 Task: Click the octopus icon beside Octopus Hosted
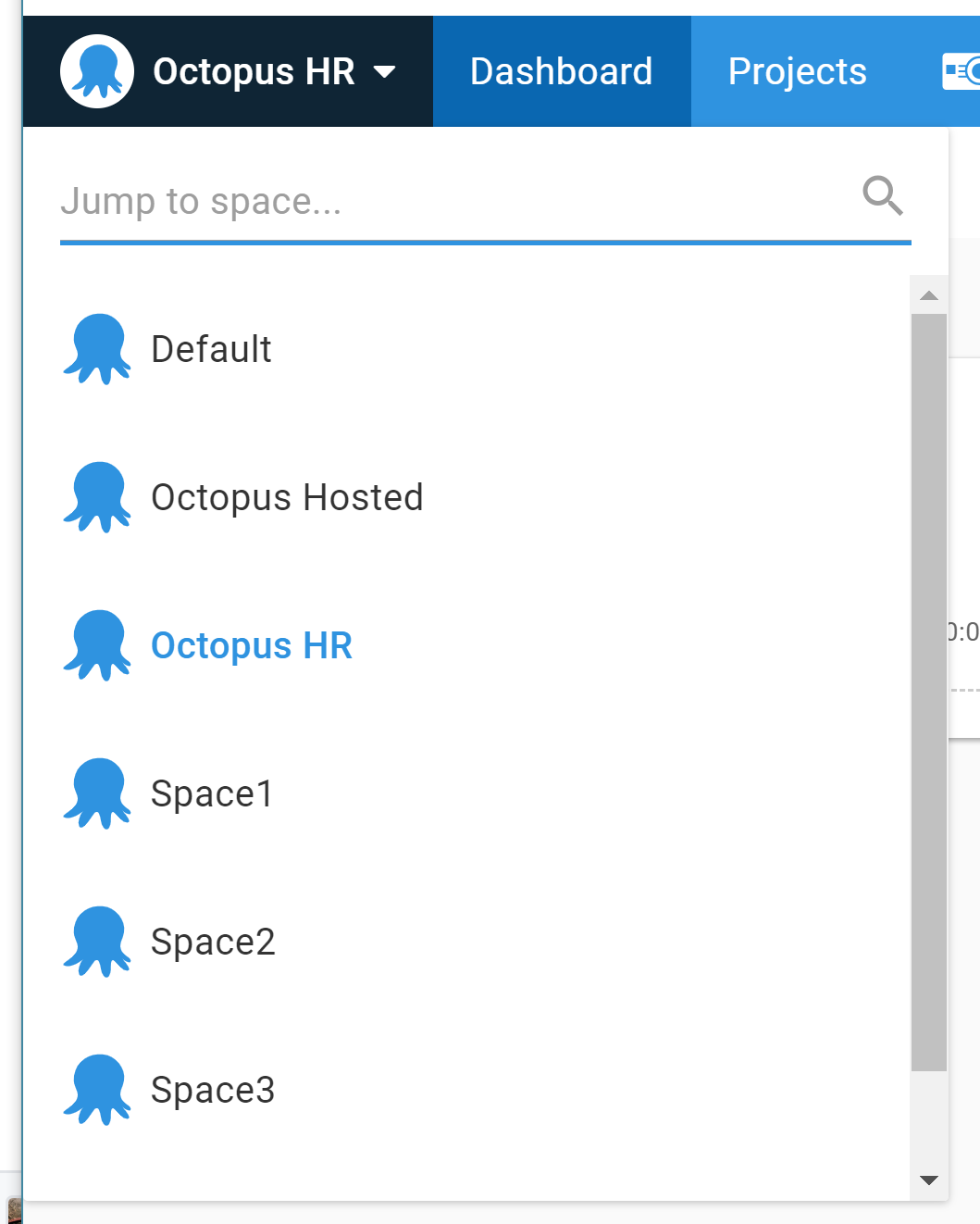(96, 497)
